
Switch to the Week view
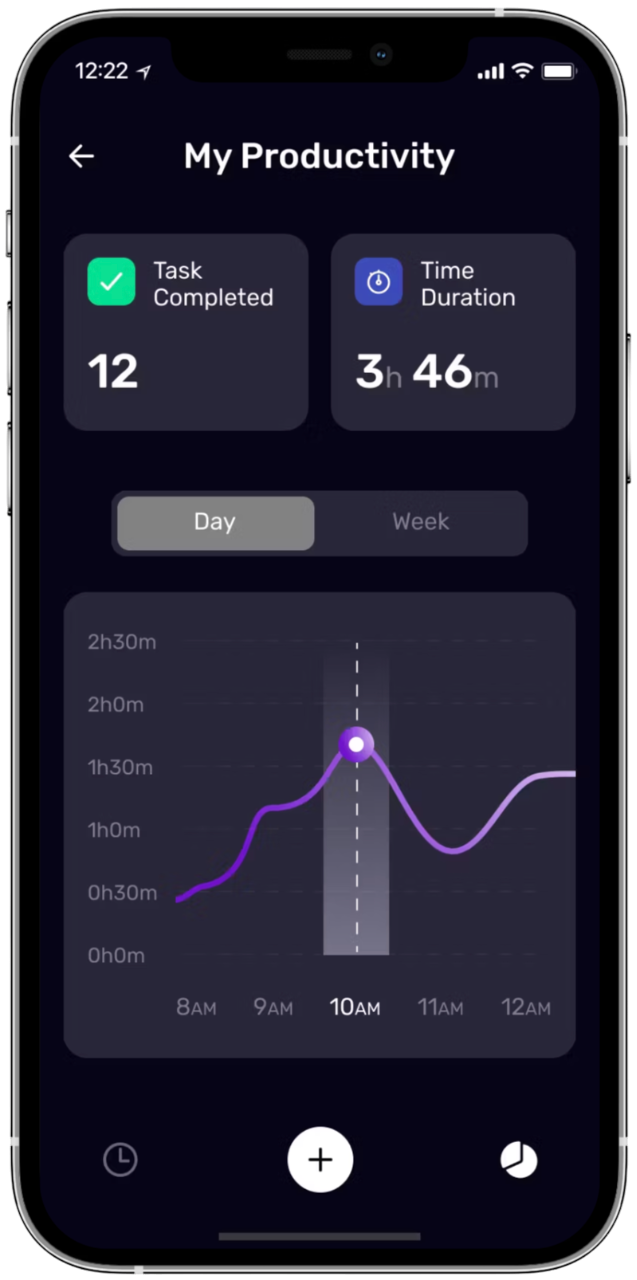(x=420, y=522)
